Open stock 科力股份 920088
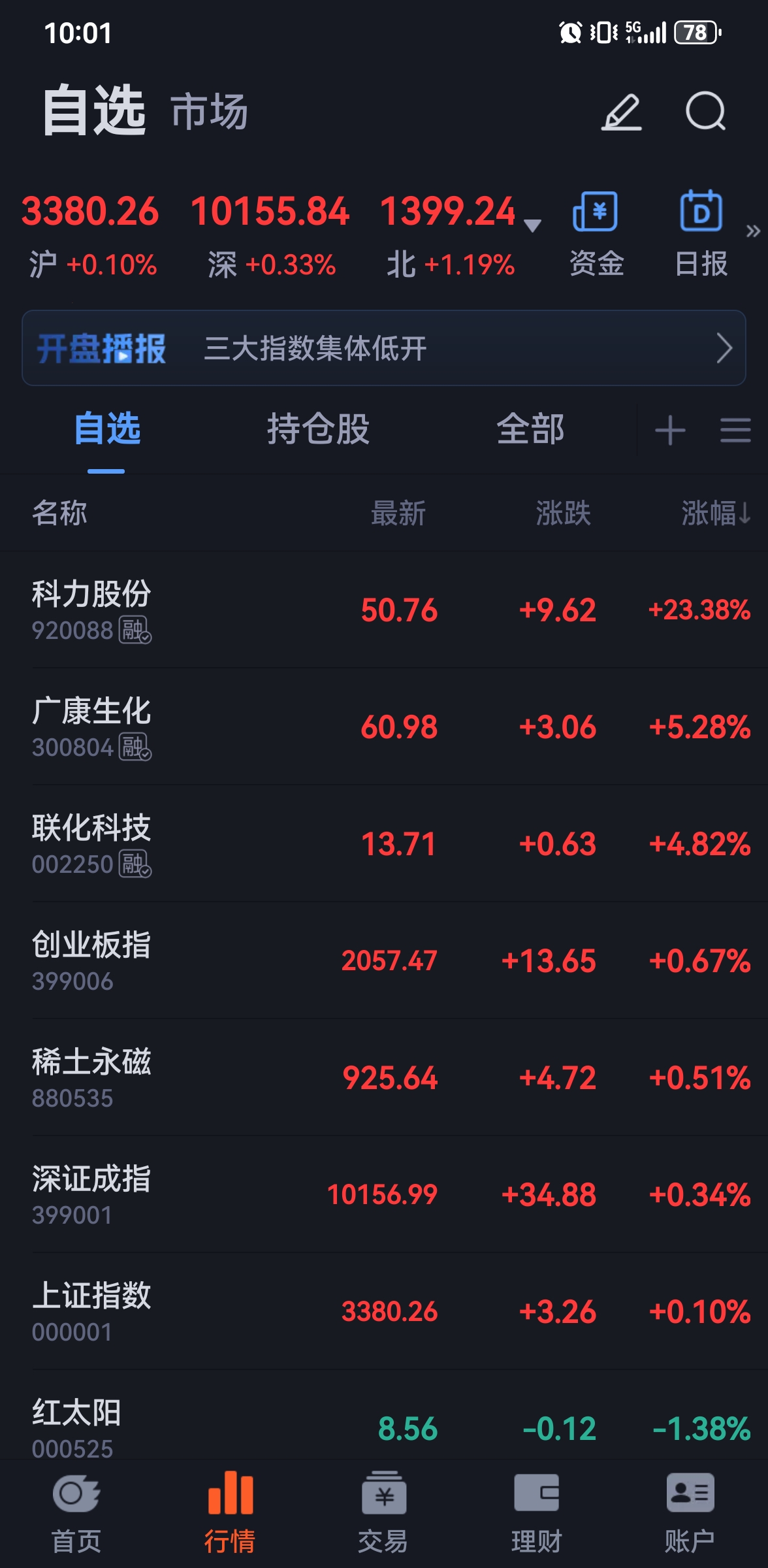768x1568 pixels. 384,610
